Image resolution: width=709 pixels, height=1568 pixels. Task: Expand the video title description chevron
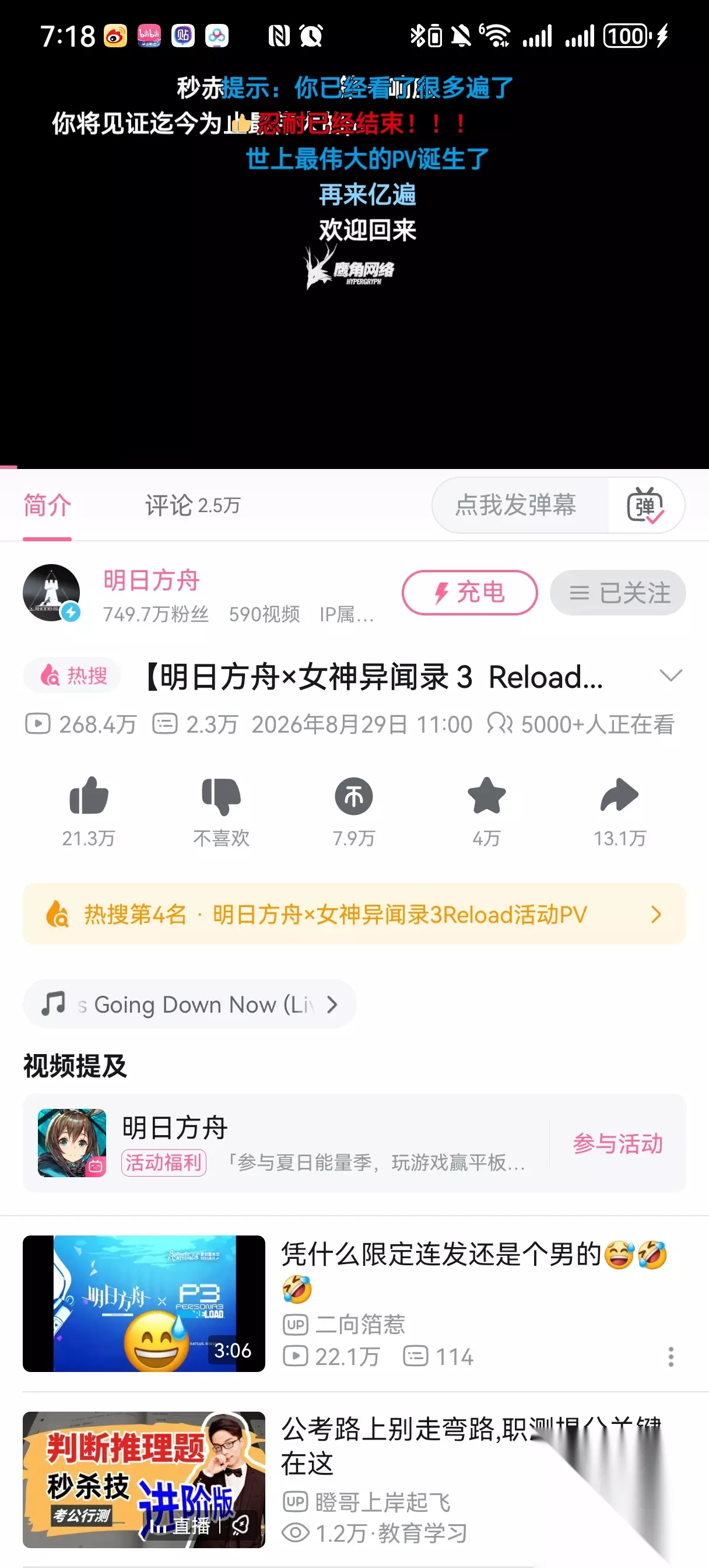click(671, 675)
